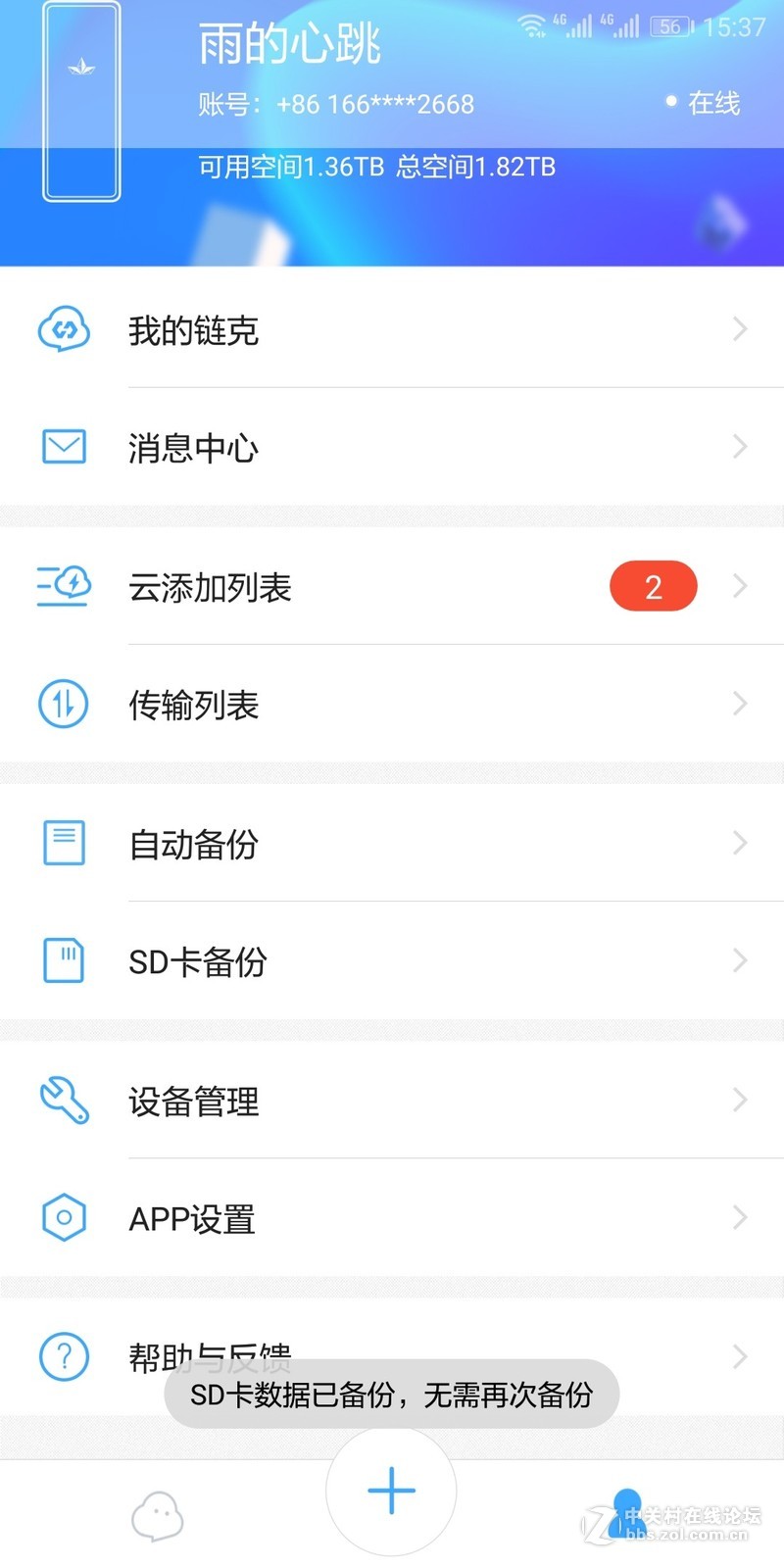Expand 设备管理 using its chevron arrow
This screenshot has height=1568, width=784.
click(x=740, y=1101)
